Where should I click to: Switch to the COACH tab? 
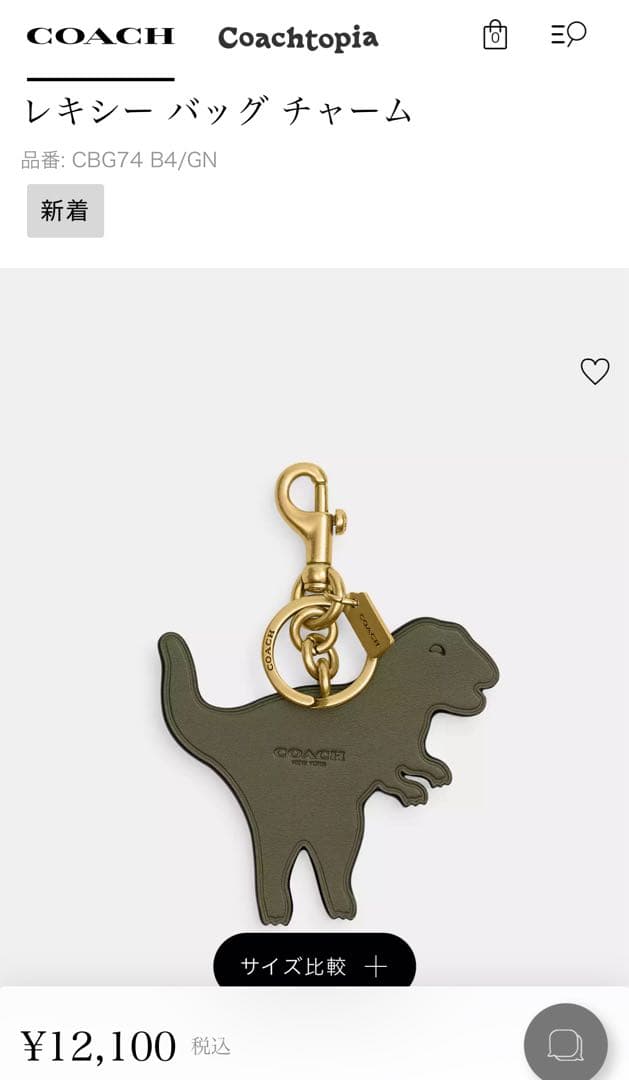tap(100, 37)
